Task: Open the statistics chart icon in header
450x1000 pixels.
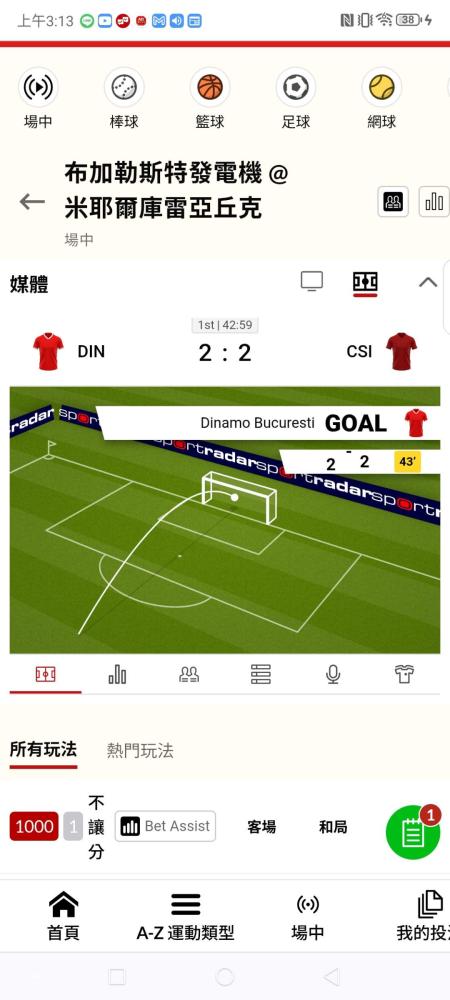Action: tap(434, 202)
